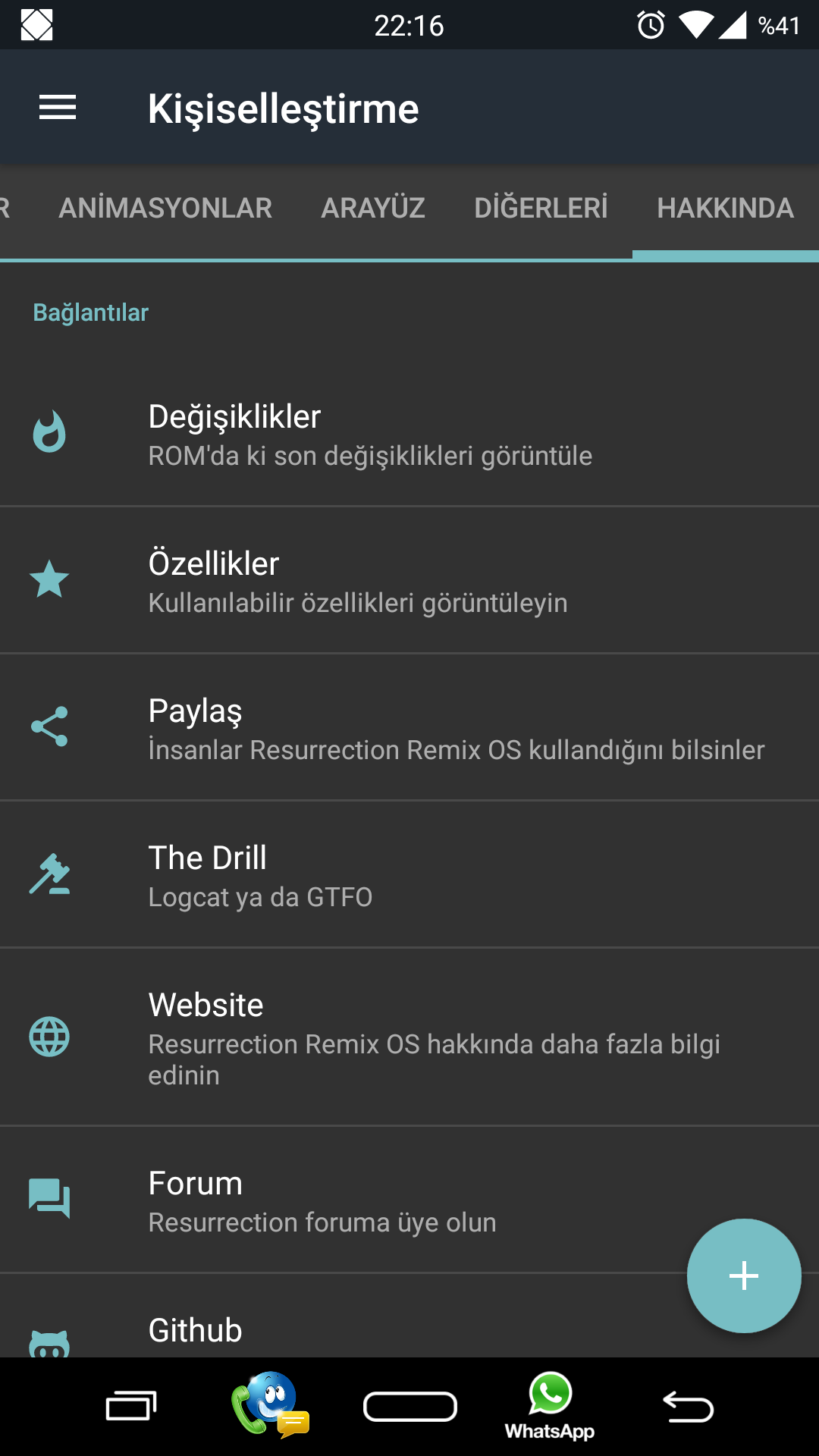Select the Diğerleri tab
Viewport: 819px width, 1456px height.
point(541,208)
